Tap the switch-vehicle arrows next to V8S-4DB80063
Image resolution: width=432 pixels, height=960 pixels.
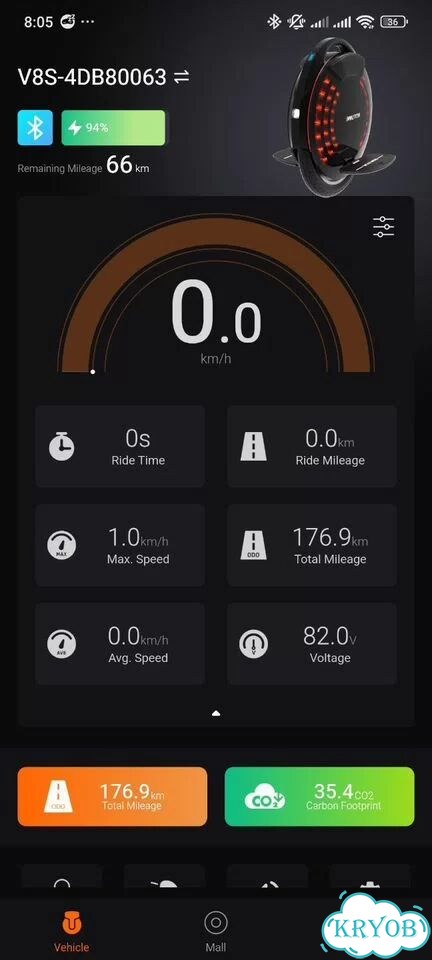tap(182, 77)
